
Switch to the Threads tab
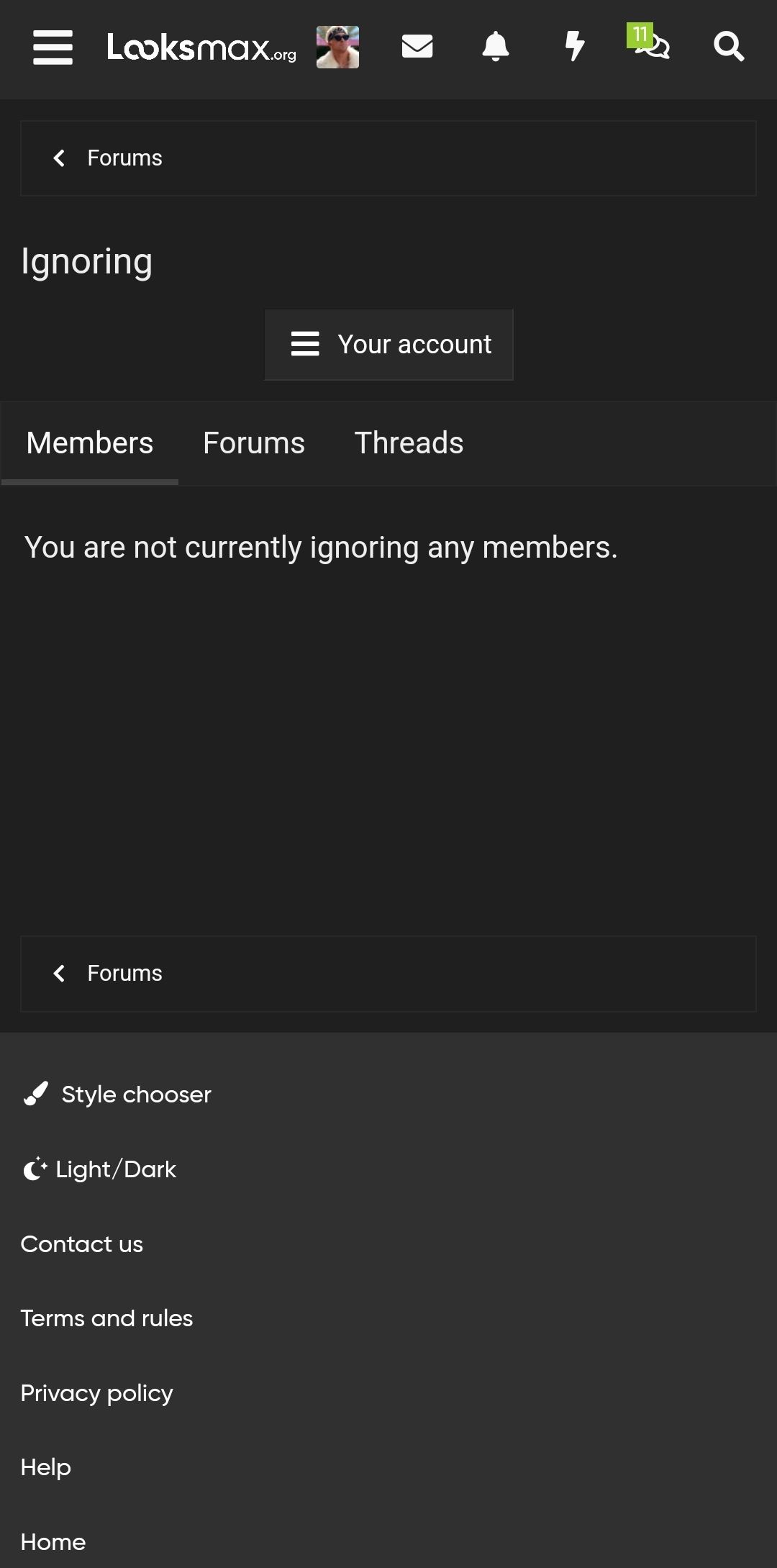point(409,443)
